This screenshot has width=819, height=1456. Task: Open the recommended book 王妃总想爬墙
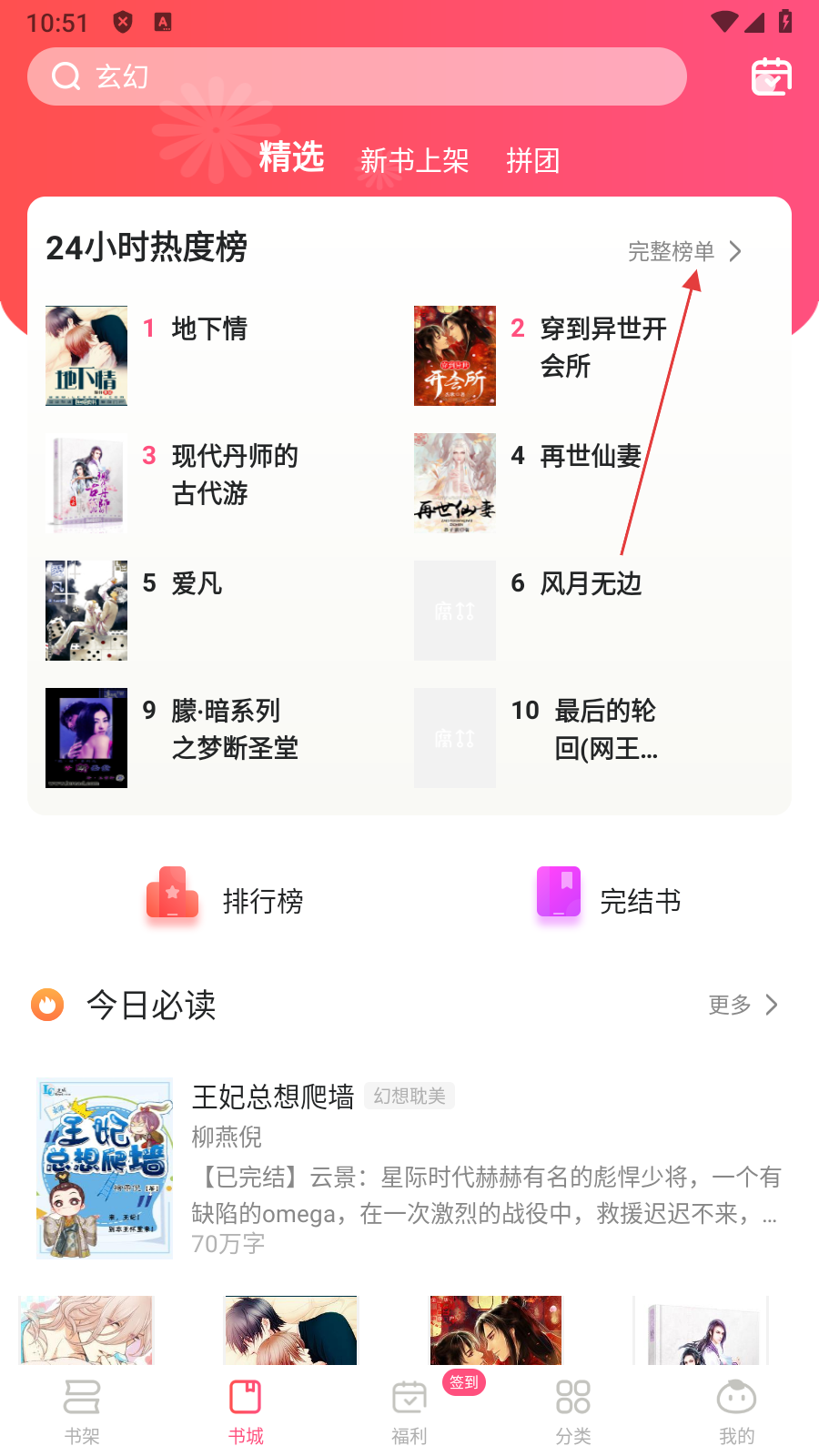click(273, 1097)
